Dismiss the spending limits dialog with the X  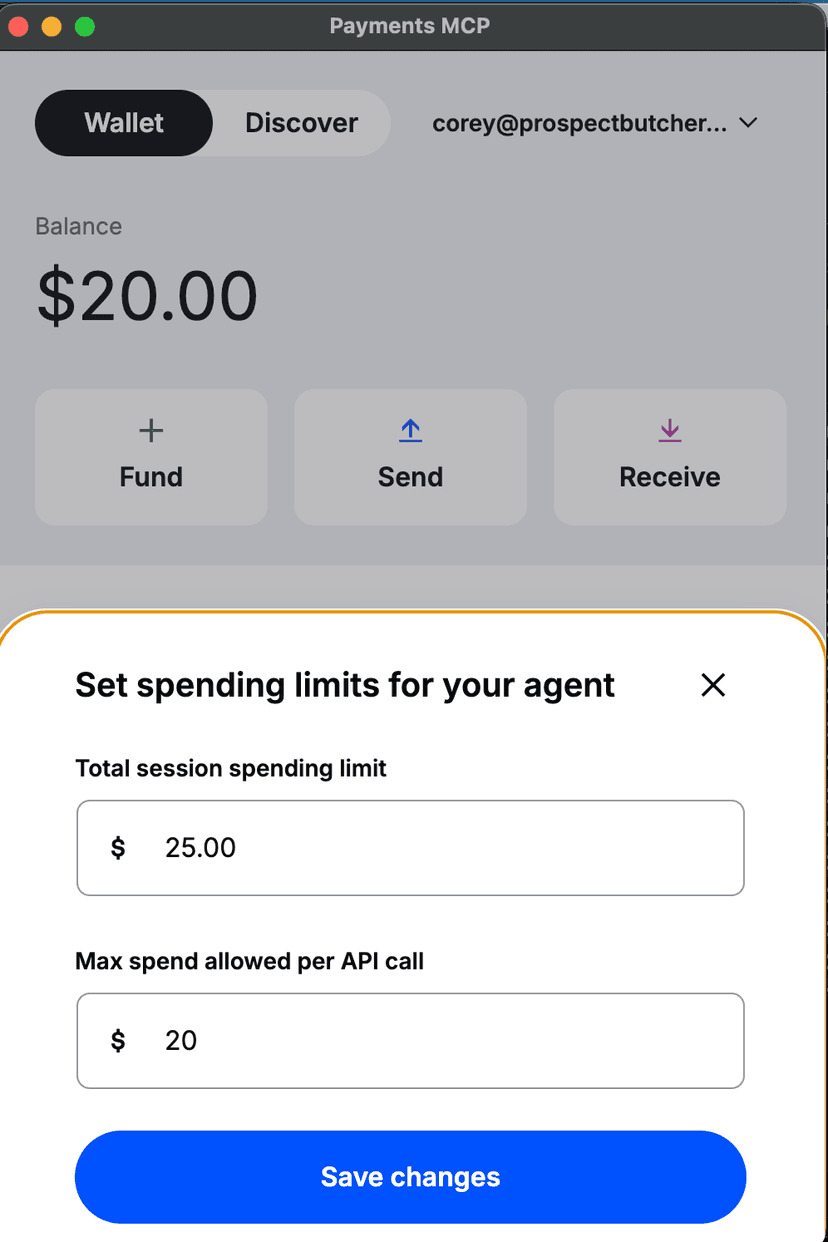(x=712, y=685)
